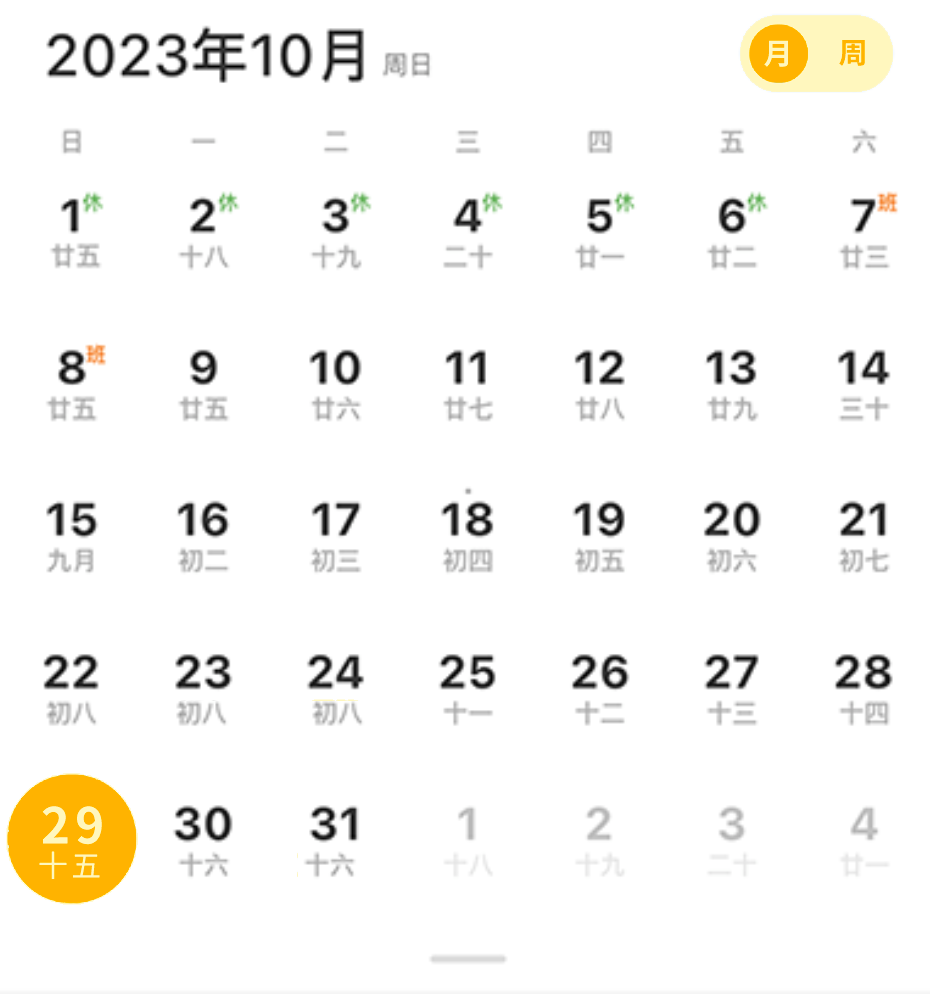930x994 pixels.
Task: Select the 月 month view
Action: tap(777, 54)
